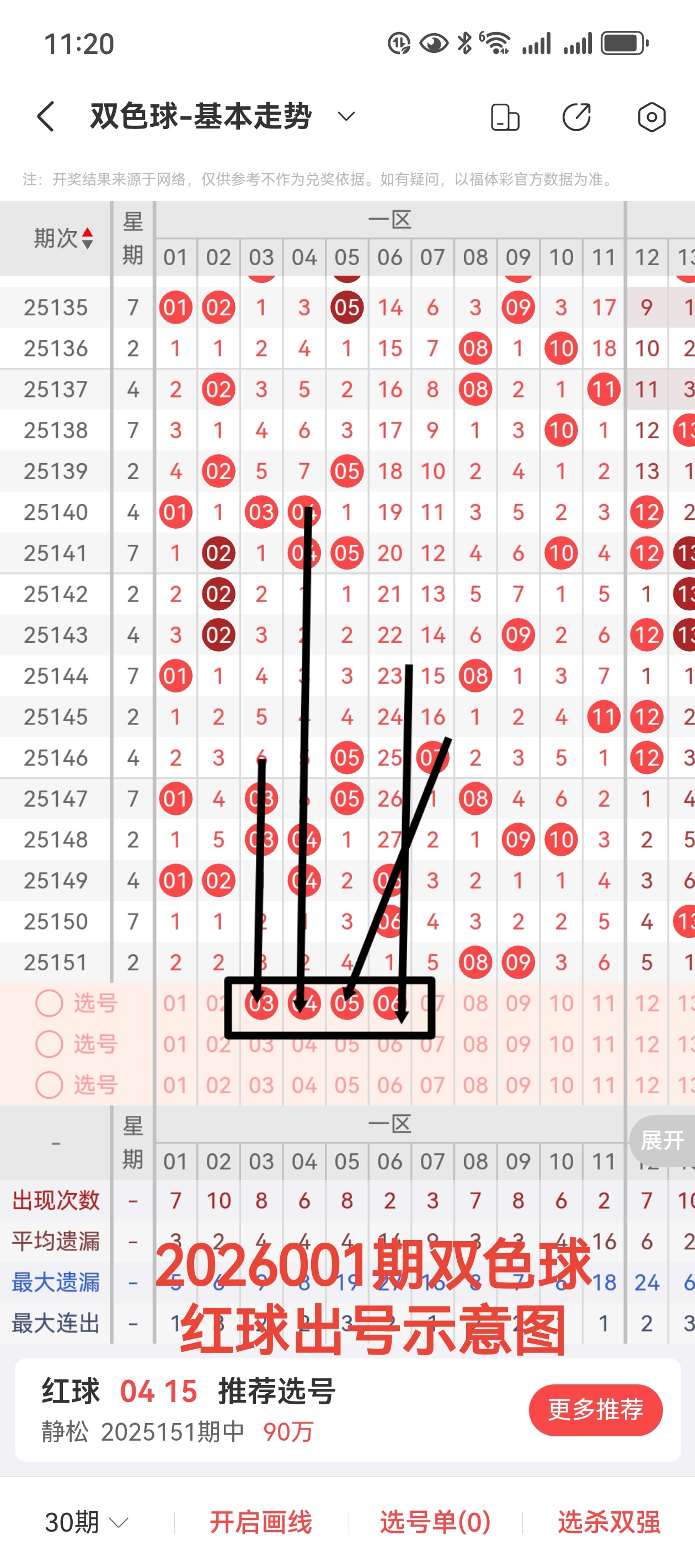Go back from the trend chart
The width and height of the screenshot is (695, 1568).
[x=46, y=116]
